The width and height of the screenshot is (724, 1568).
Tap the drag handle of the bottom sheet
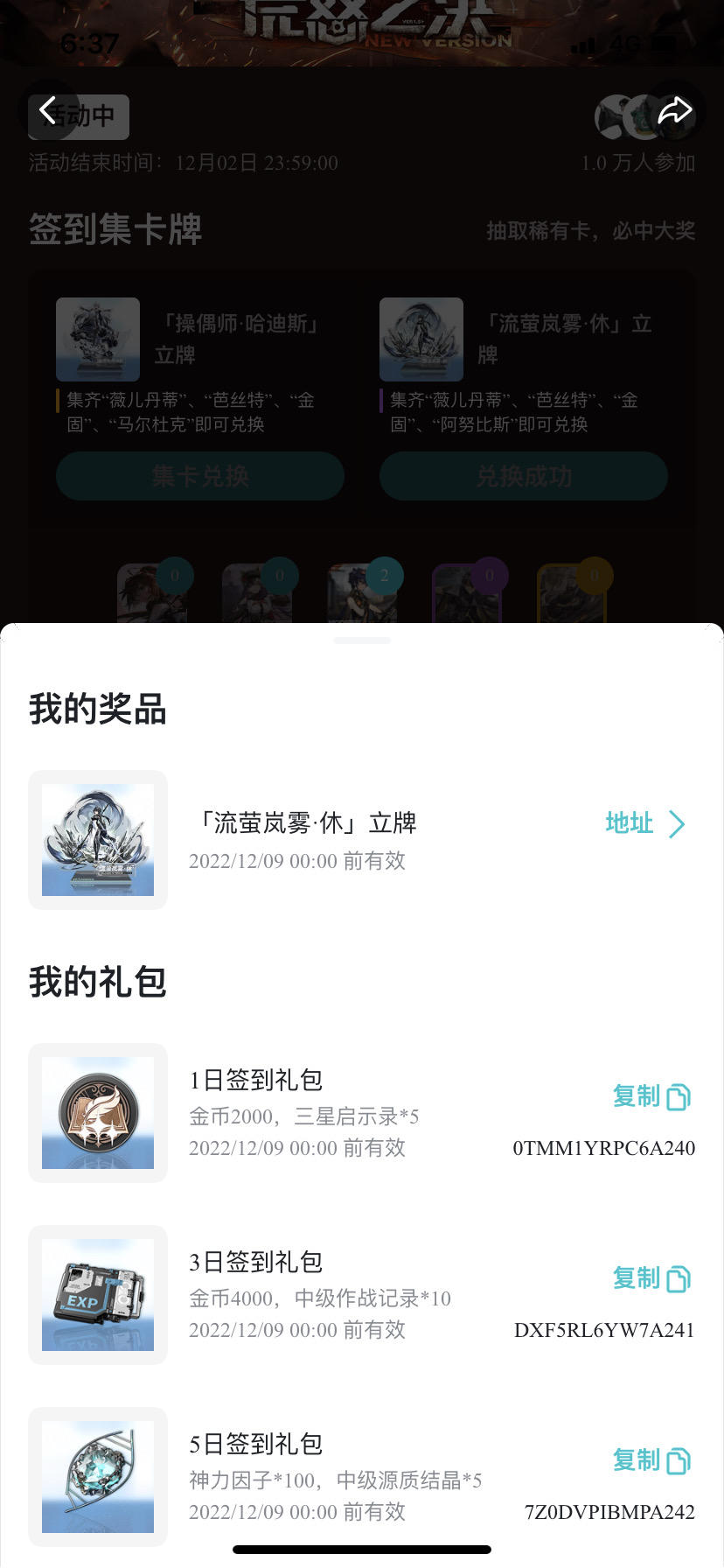click(x=361, y=640)
